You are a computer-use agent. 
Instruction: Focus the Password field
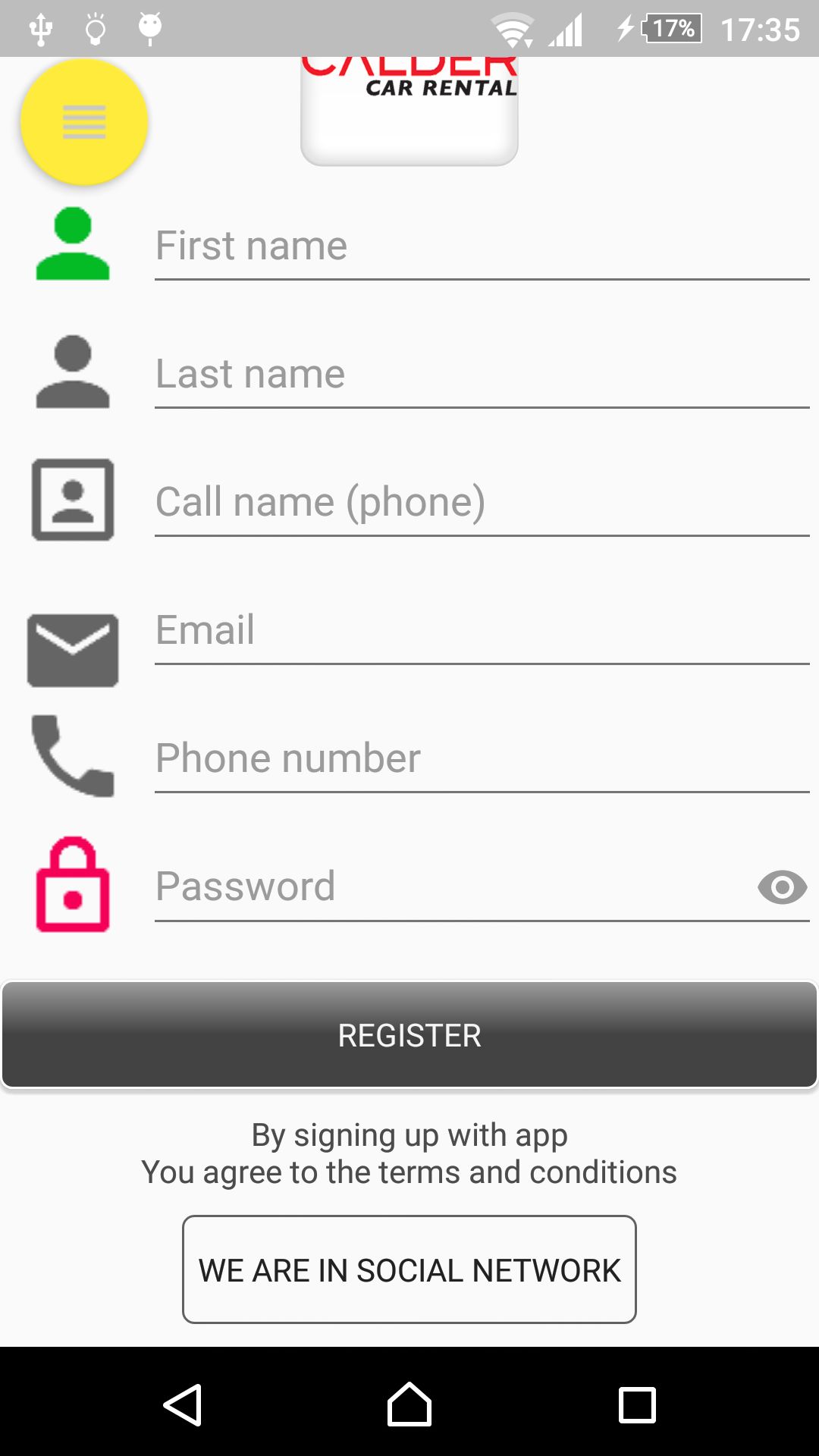(447, 887)
